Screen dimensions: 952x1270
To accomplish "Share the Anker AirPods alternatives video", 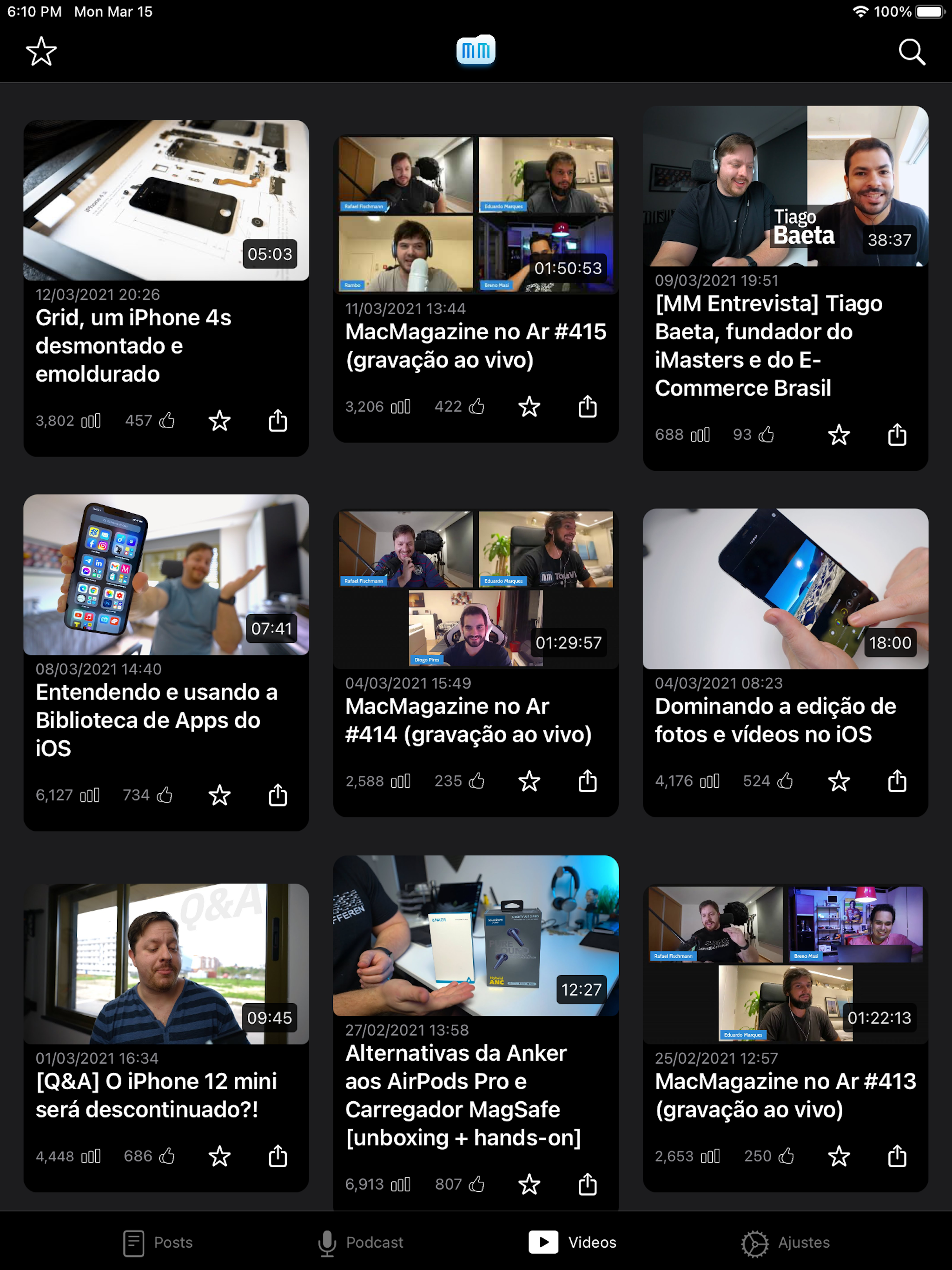I will [587, 1184].
